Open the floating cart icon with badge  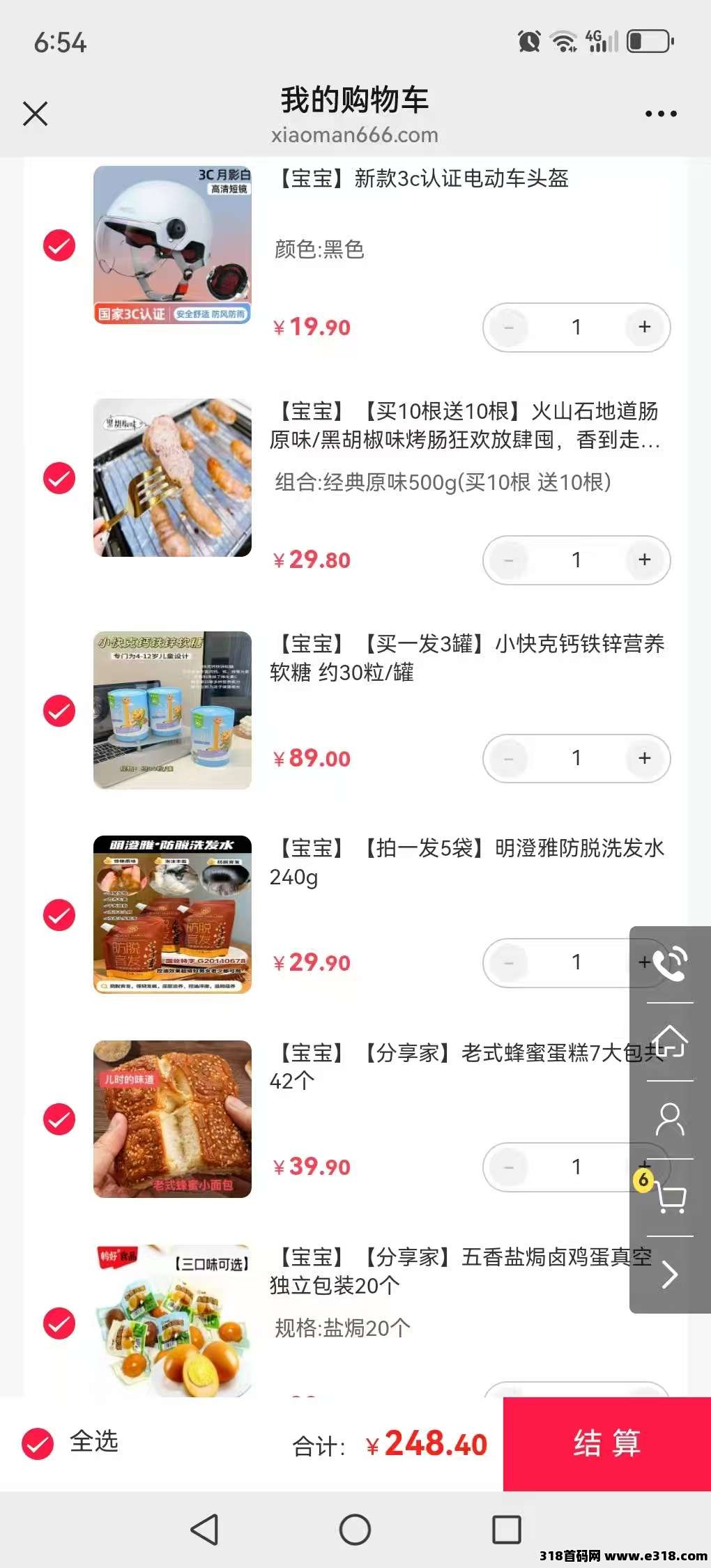point(669,1197)
